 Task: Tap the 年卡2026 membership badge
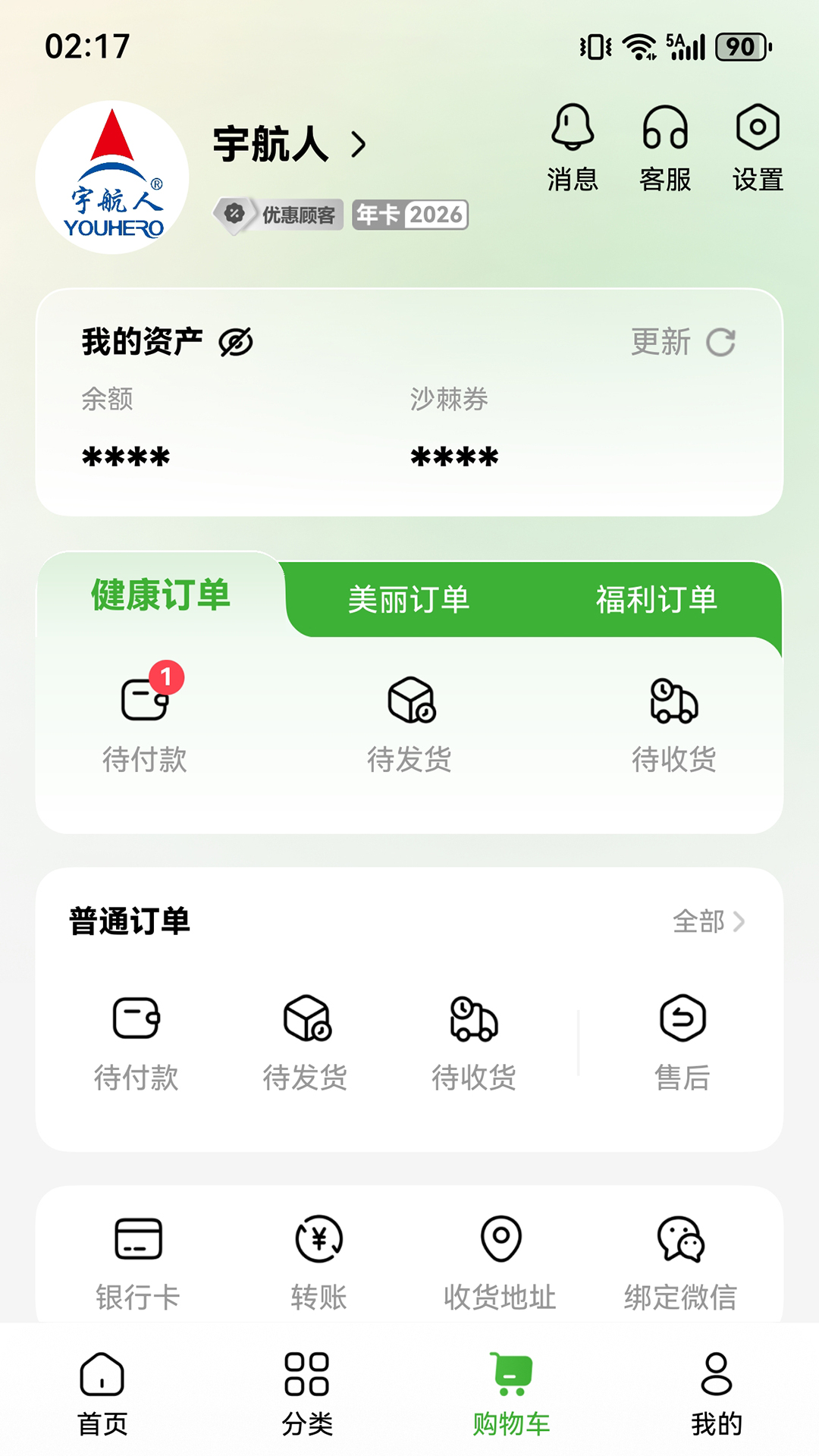coord(412,216)
